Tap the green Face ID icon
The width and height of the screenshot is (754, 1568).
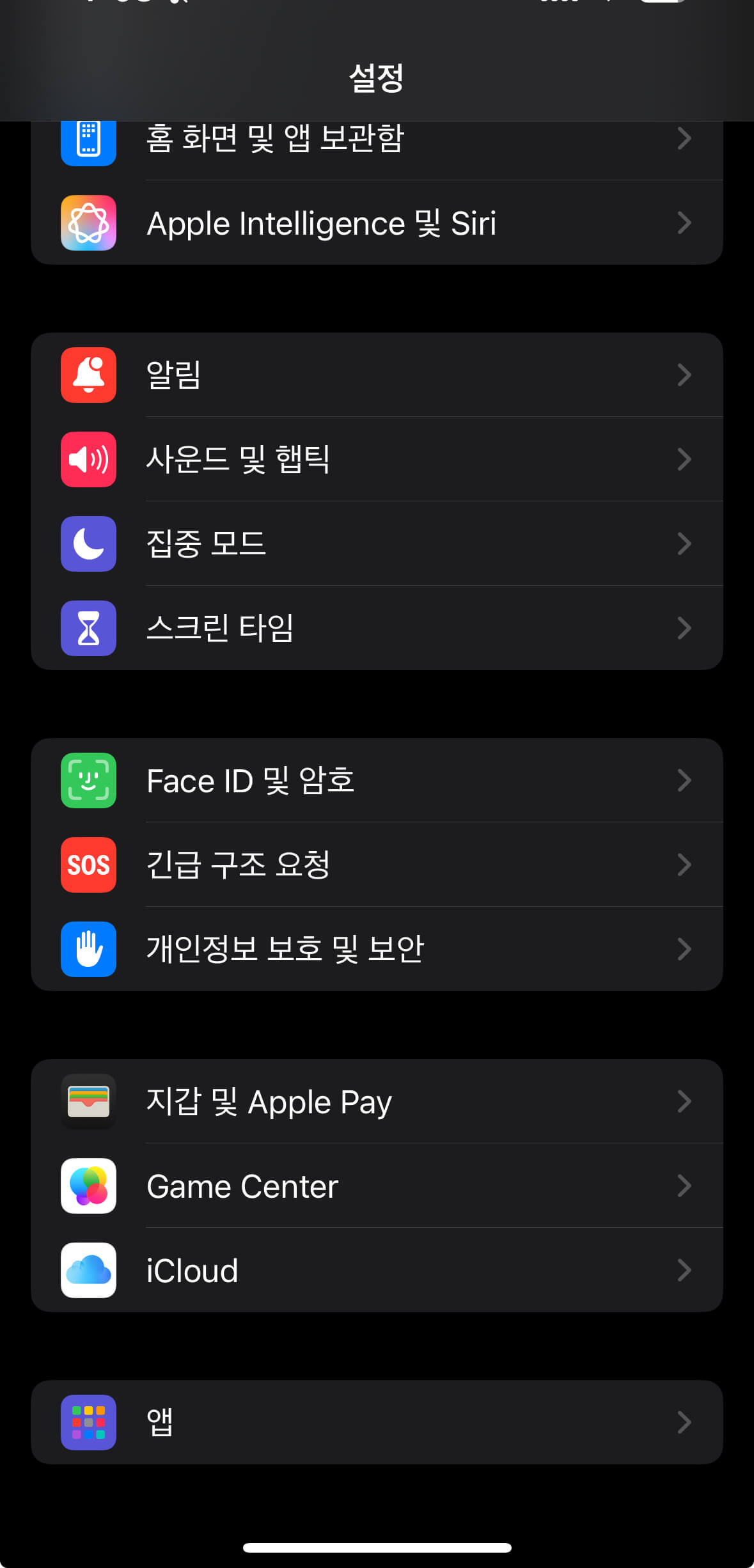click(x=88, y=781)
